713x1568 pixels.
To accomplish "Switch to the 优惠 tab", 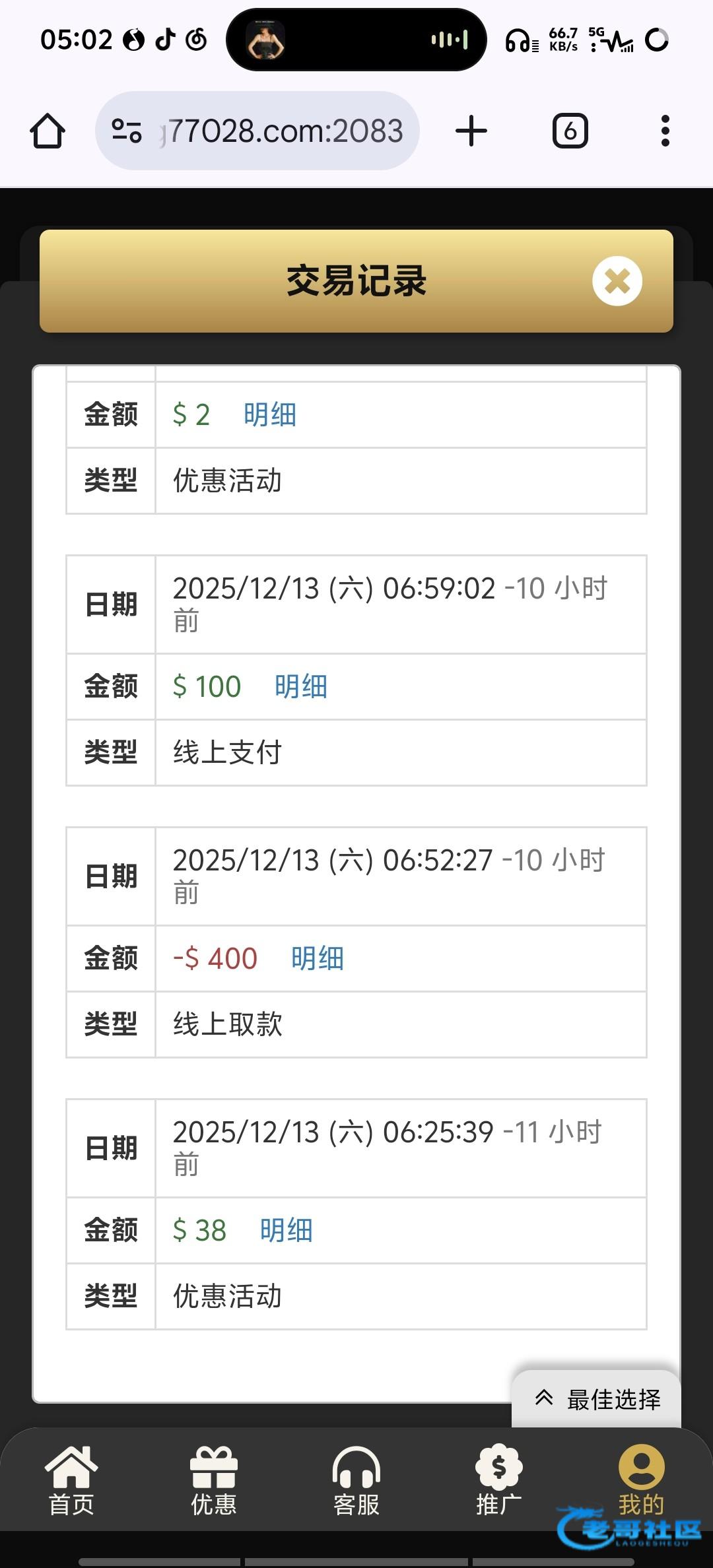I will click(x=214, y=1481).
